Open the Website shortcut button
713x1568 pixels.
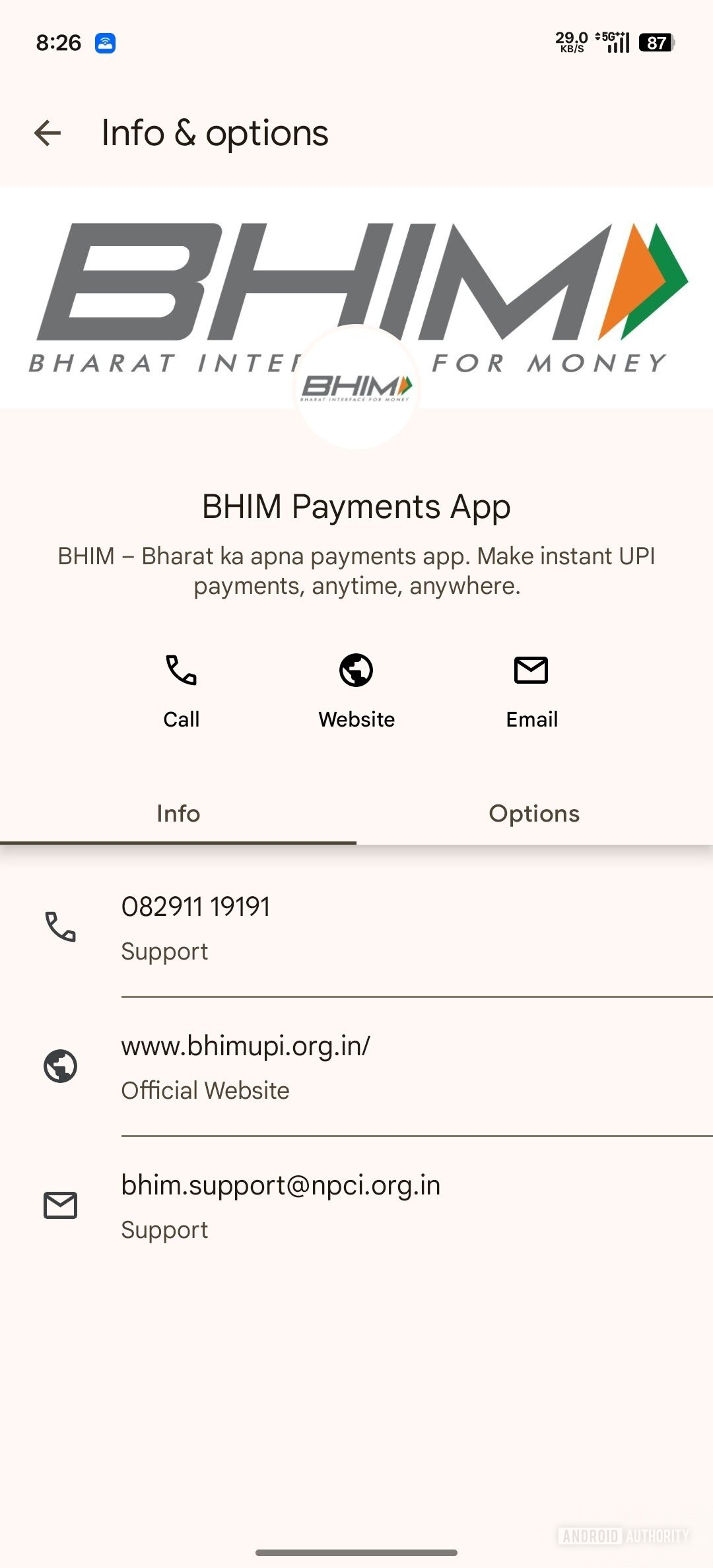[356, 690]
